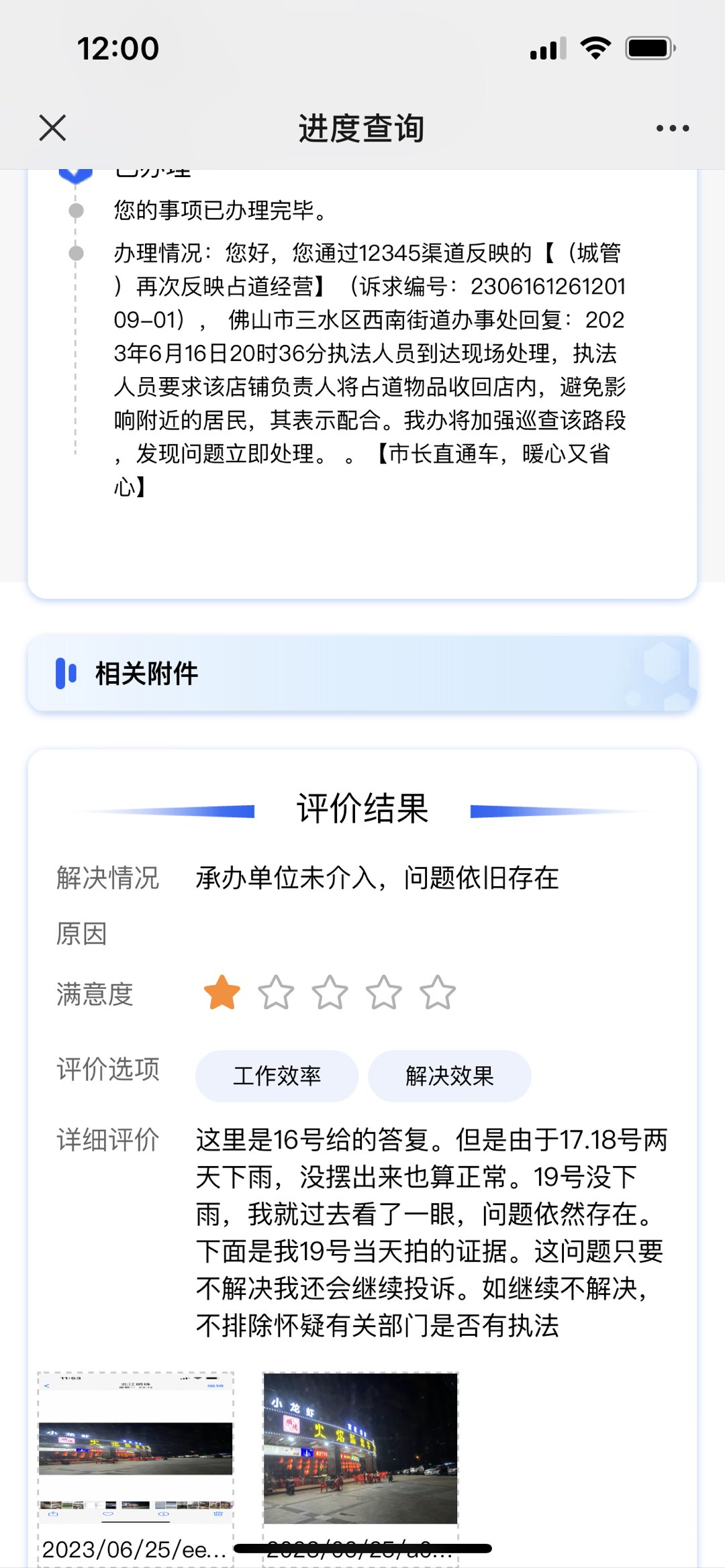
Task: View the second attached night street photo
Action: (360, 1448)
